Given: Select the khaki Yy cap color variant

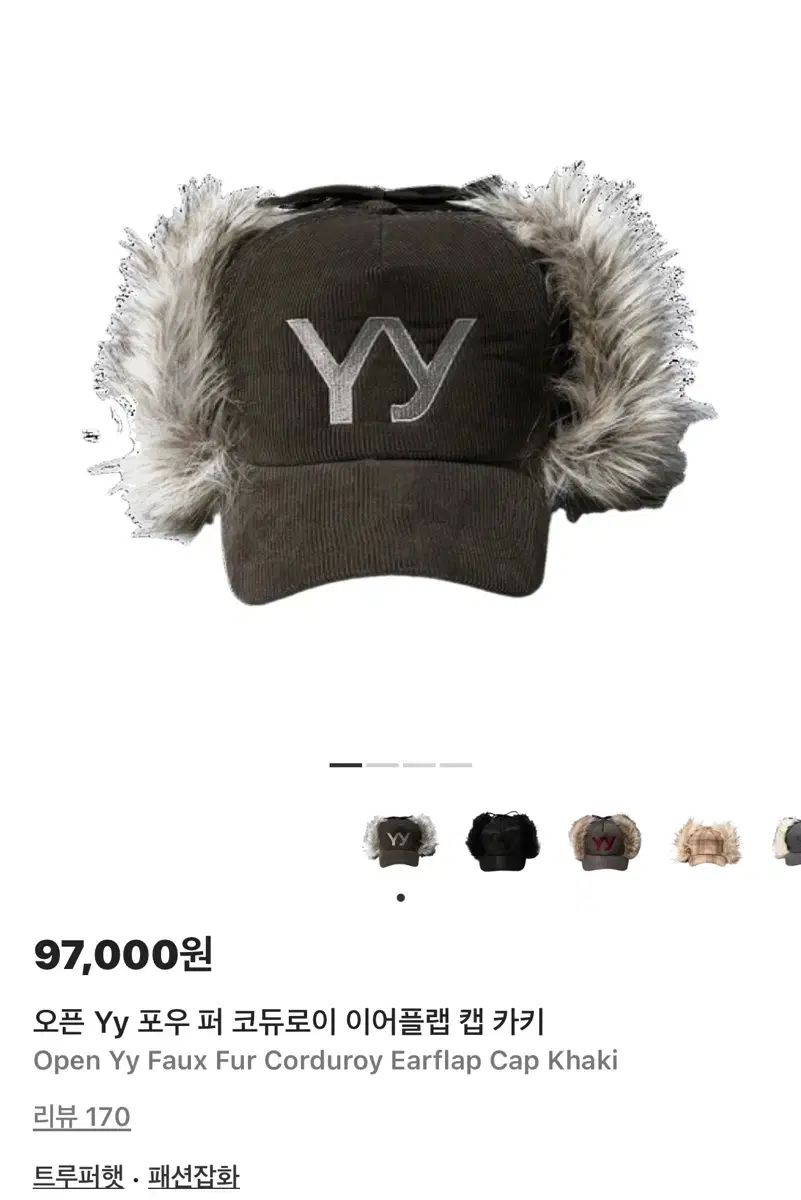Looking at the screenshot, I should 400,842.
